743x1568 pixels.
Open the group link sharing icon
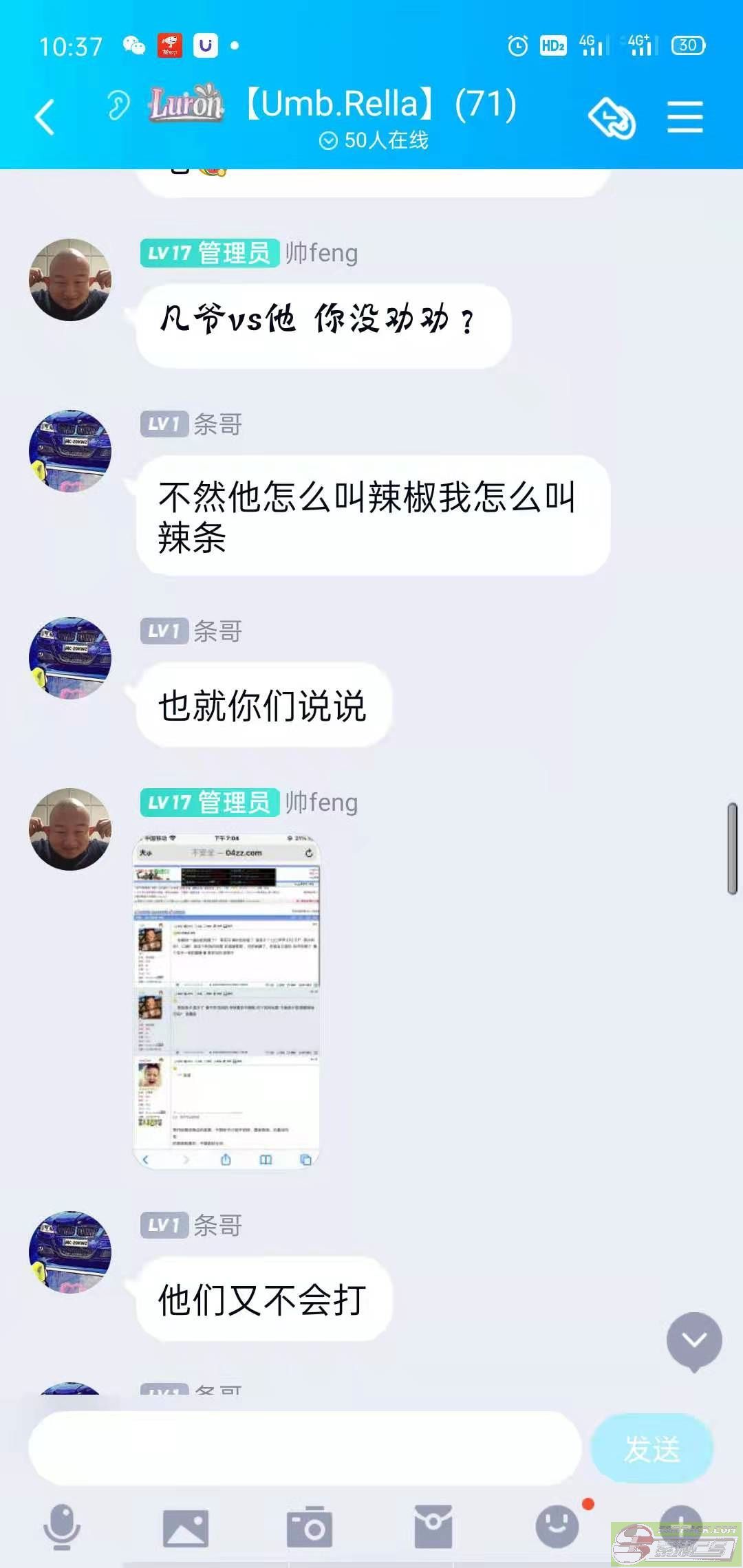point(612,118)
